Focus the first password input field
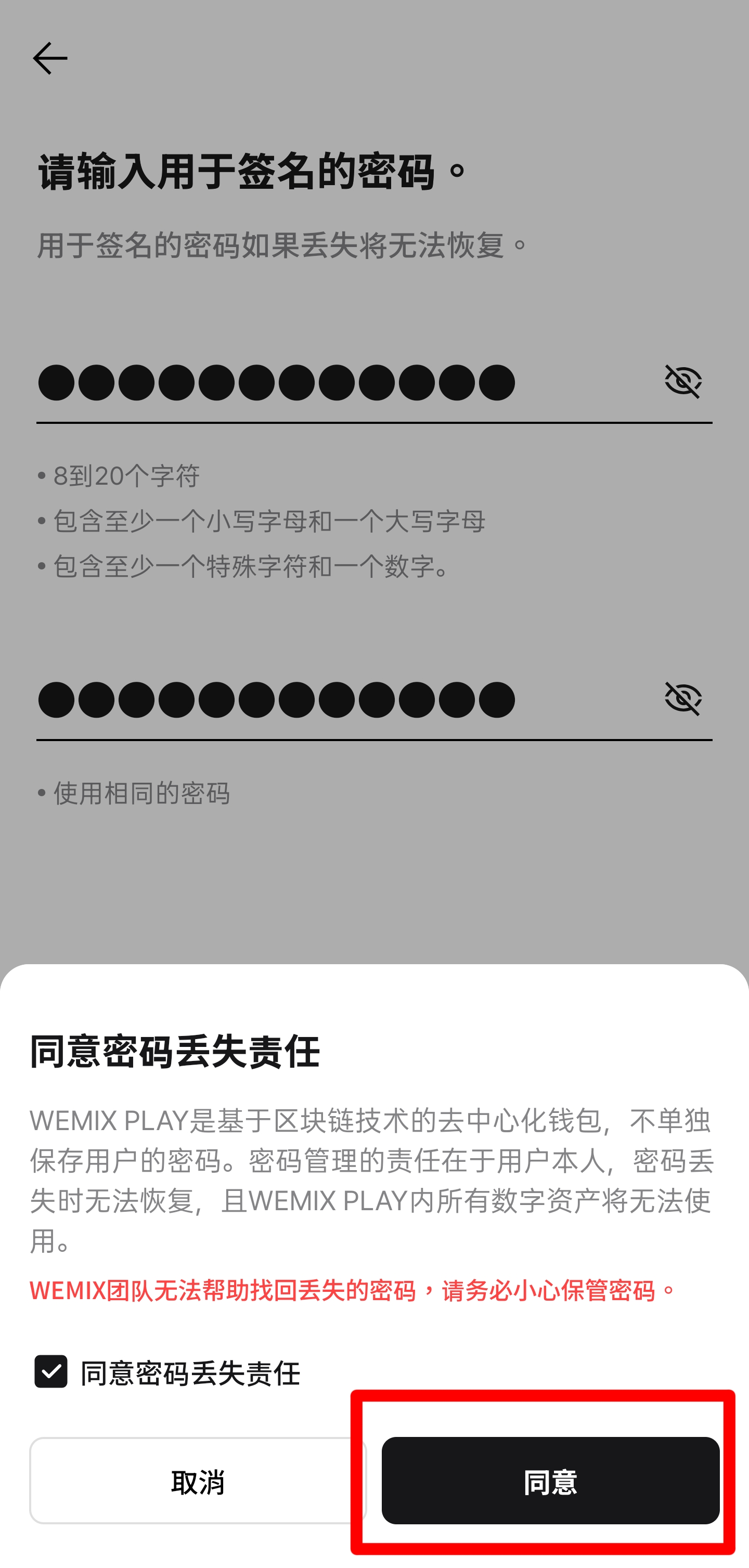749x1568 pixels. [x=341, y=382]
